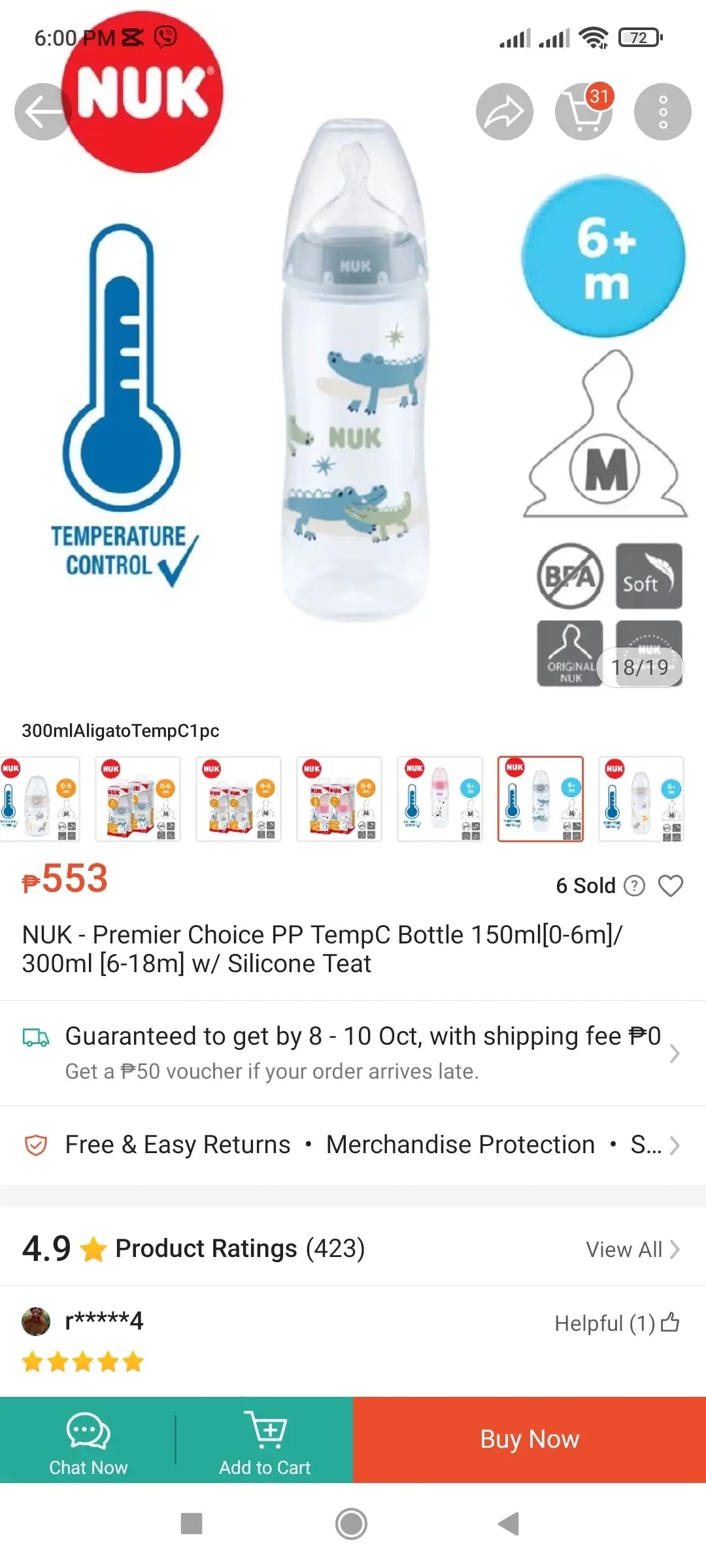
Task: Mark r*****4's review as helpful
Action: [669, 1323]
